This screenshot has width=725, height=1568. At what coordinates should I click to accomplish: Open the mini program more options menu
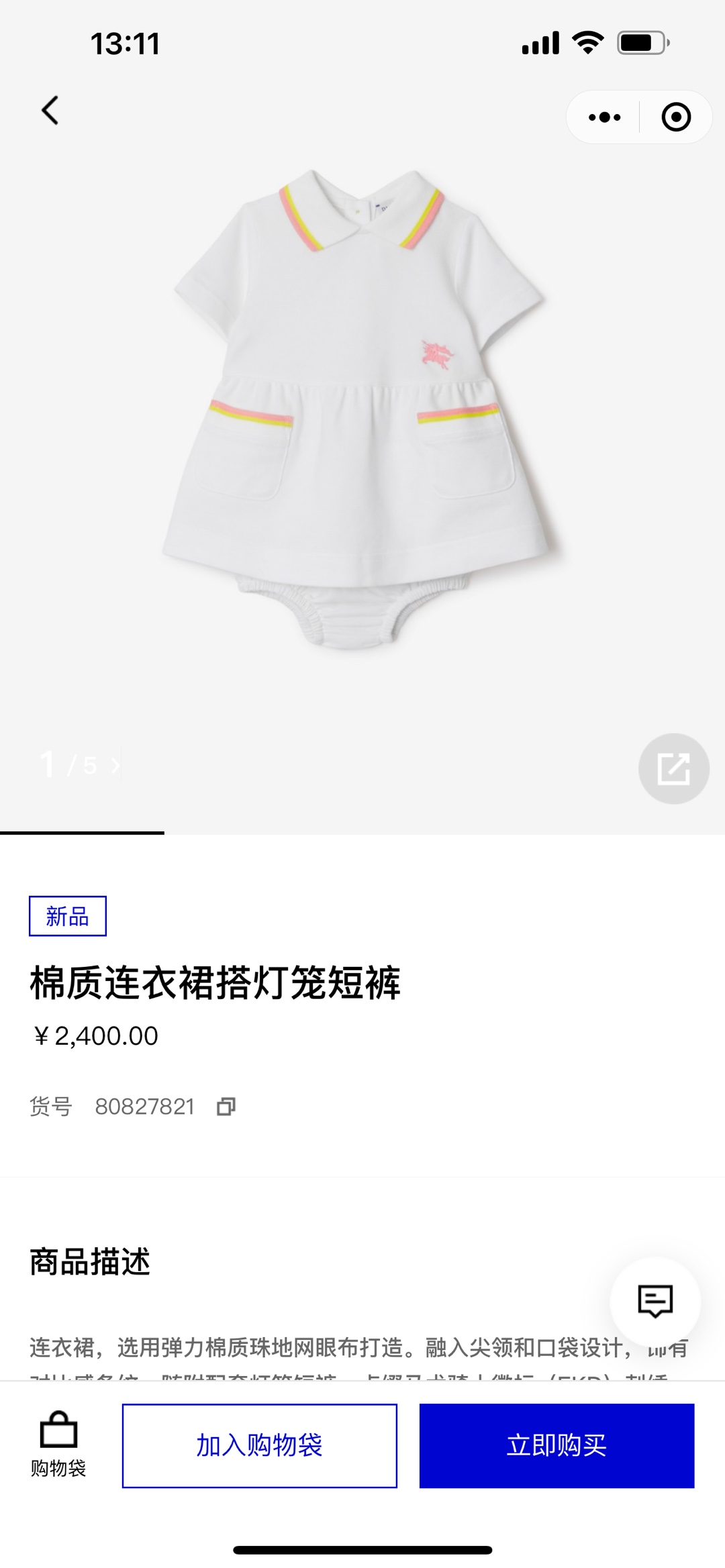coord(604,117)
